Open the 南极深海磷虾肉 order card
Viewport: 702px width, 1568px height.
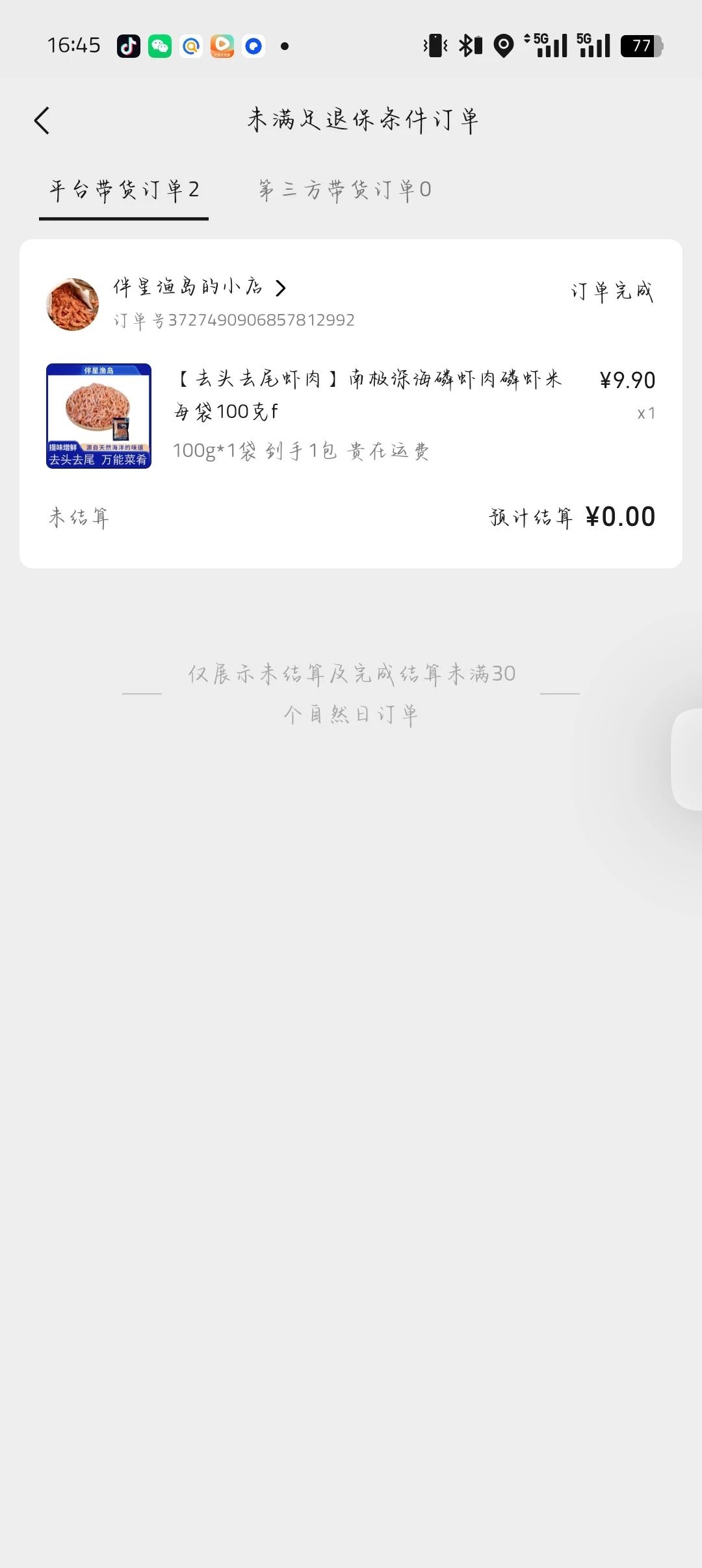pos(351,404)
